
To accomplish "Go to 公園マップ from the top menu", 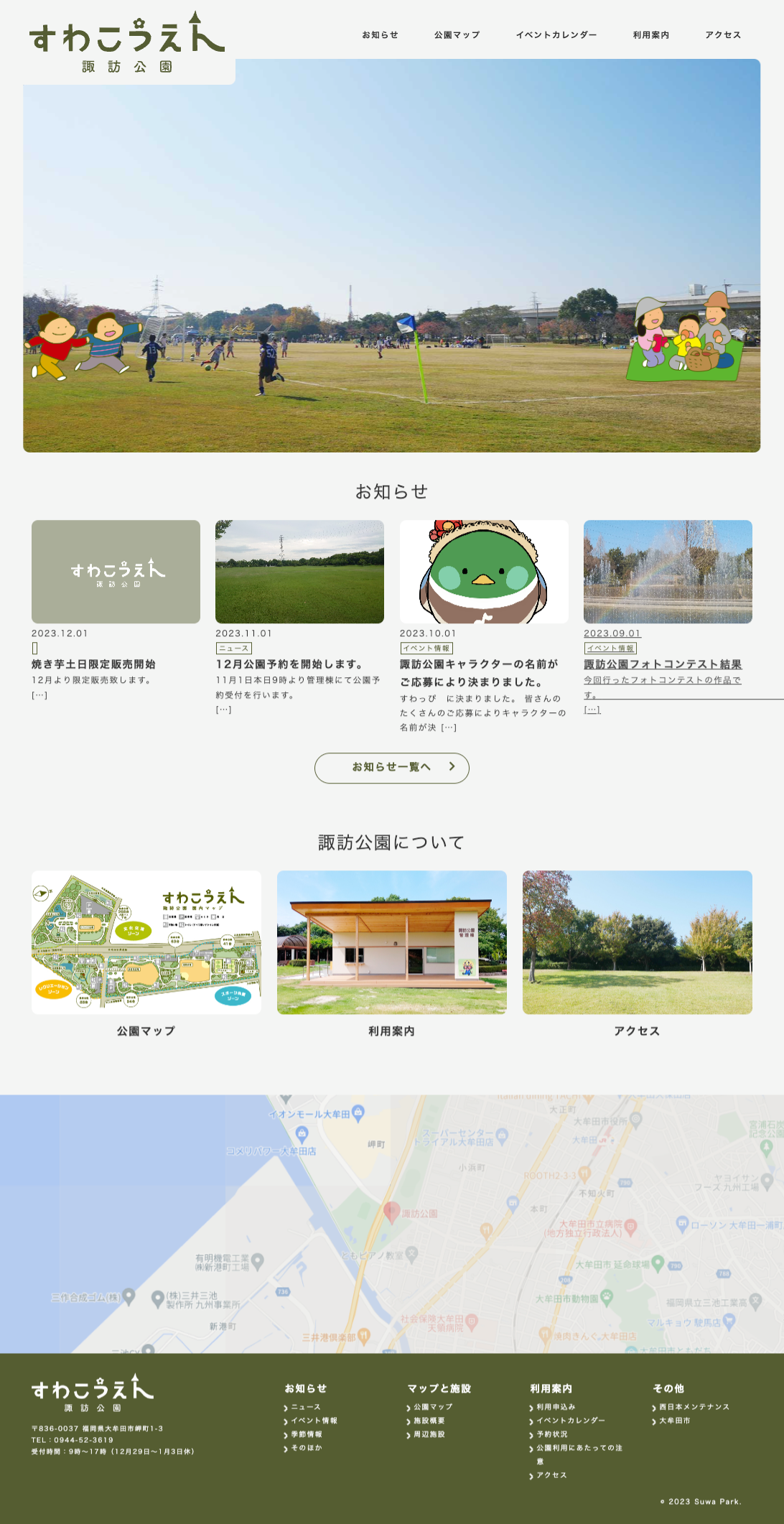I will [457, 34].
